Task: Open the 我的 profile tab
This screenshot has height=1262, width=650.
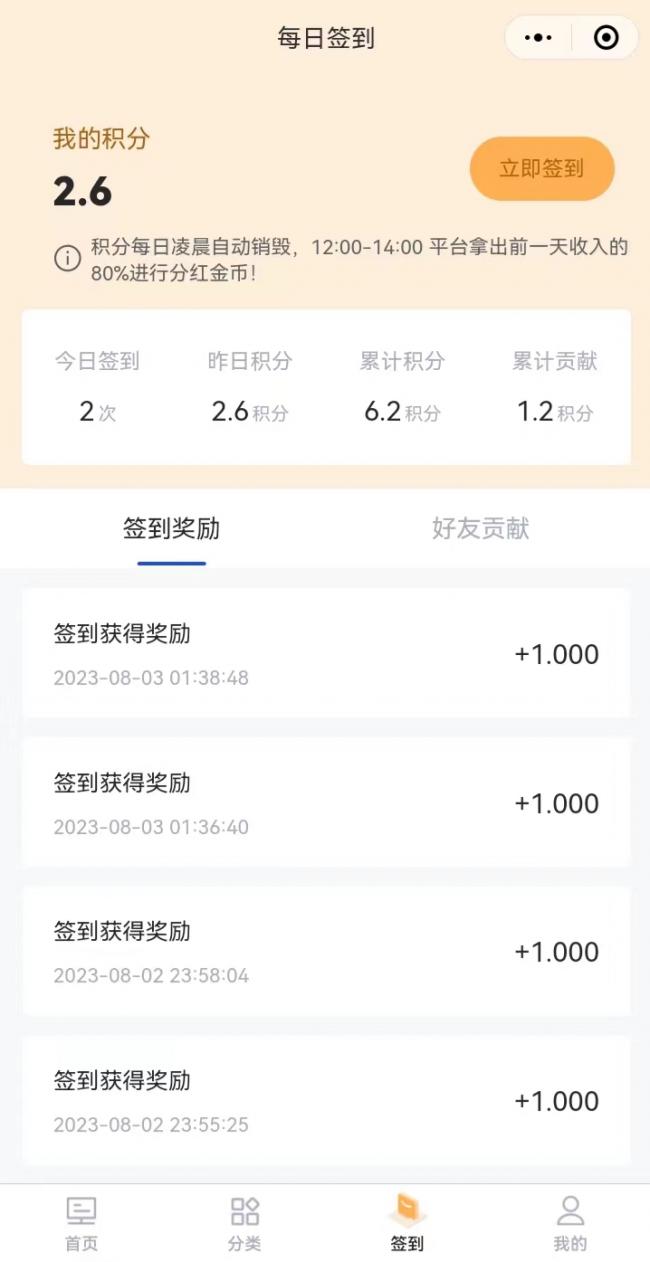Action: (570, 1223)
